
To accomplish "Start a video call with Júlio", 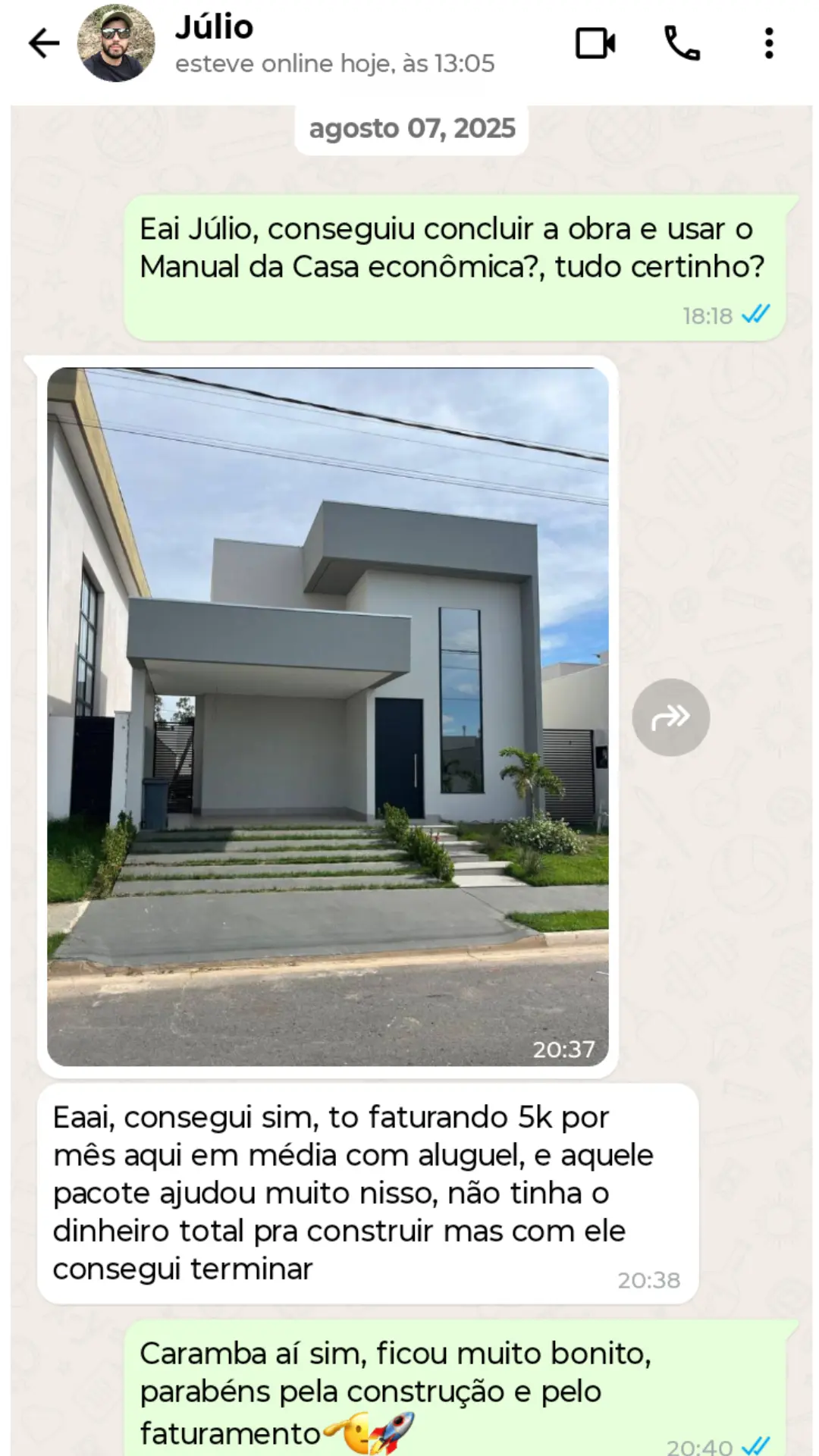I will 595,43.
